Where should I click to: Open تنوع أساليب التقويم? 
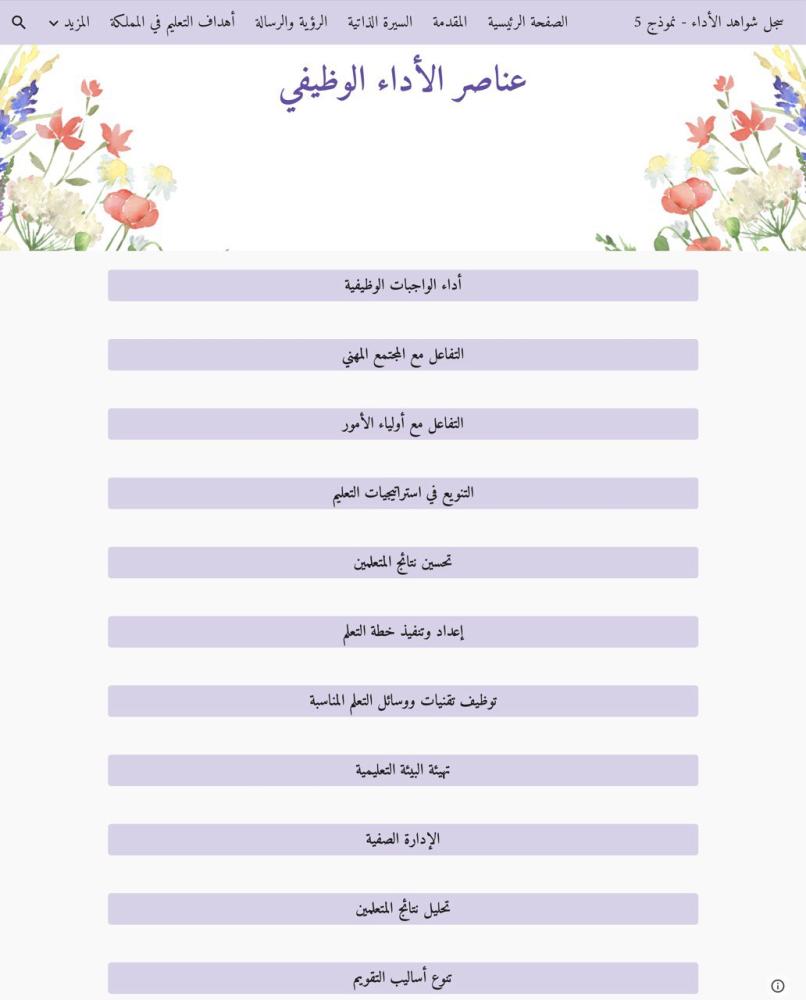[403, 978]
